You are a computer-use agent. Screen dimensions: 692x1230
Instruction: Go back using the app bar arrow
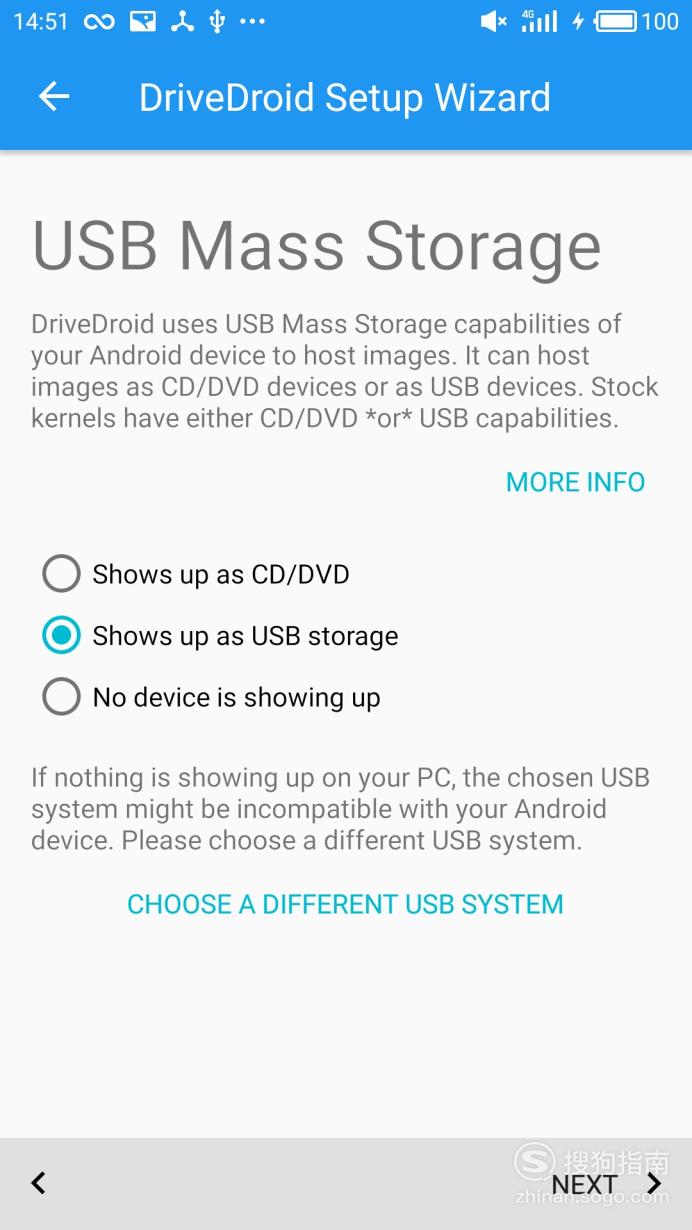(54, 97)
